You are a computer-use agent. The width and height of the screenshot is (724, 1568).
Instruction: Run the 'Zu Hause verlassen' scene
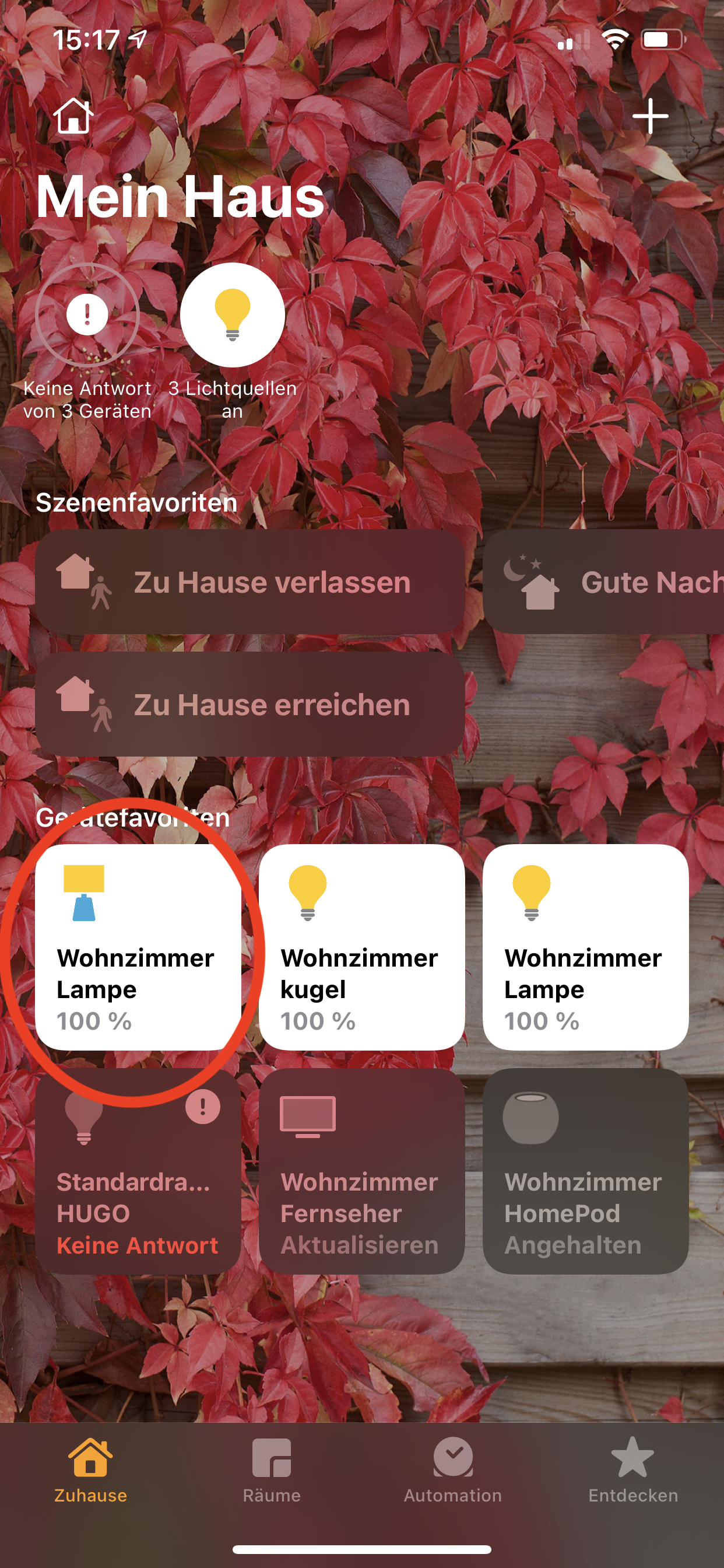250,582
